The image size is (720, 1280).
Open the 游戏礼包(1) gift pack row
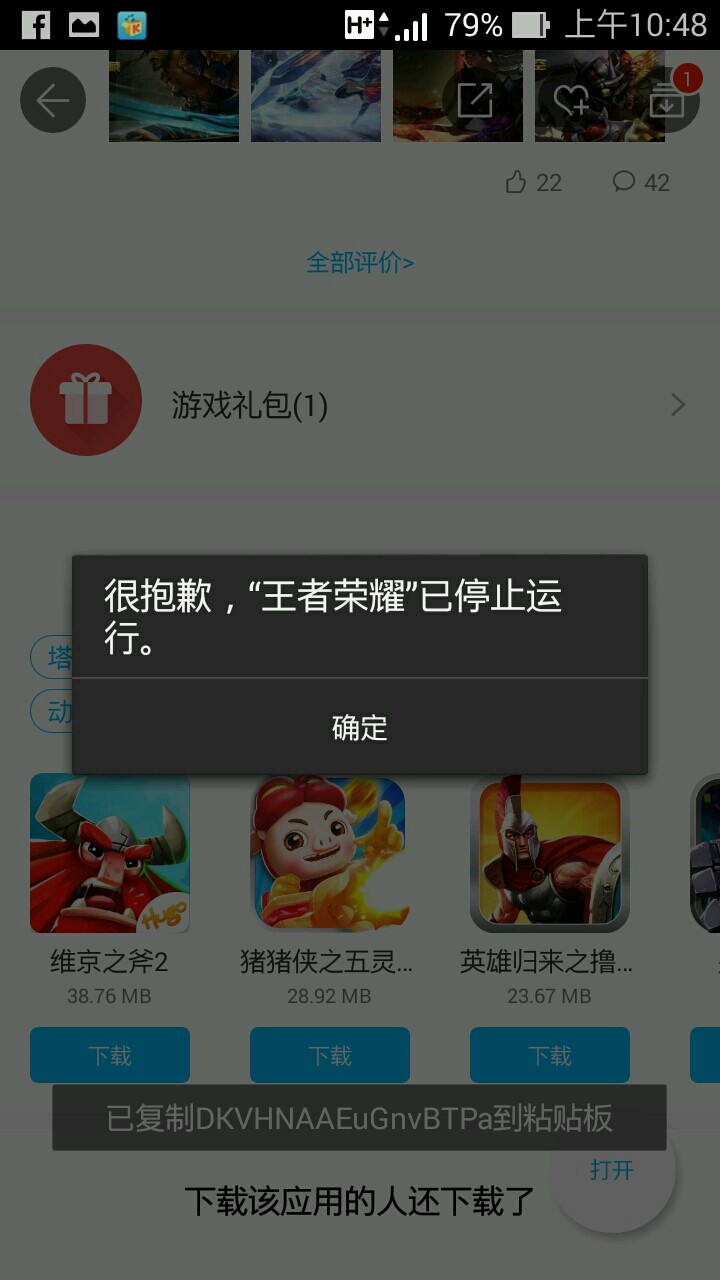click(359, 405)
